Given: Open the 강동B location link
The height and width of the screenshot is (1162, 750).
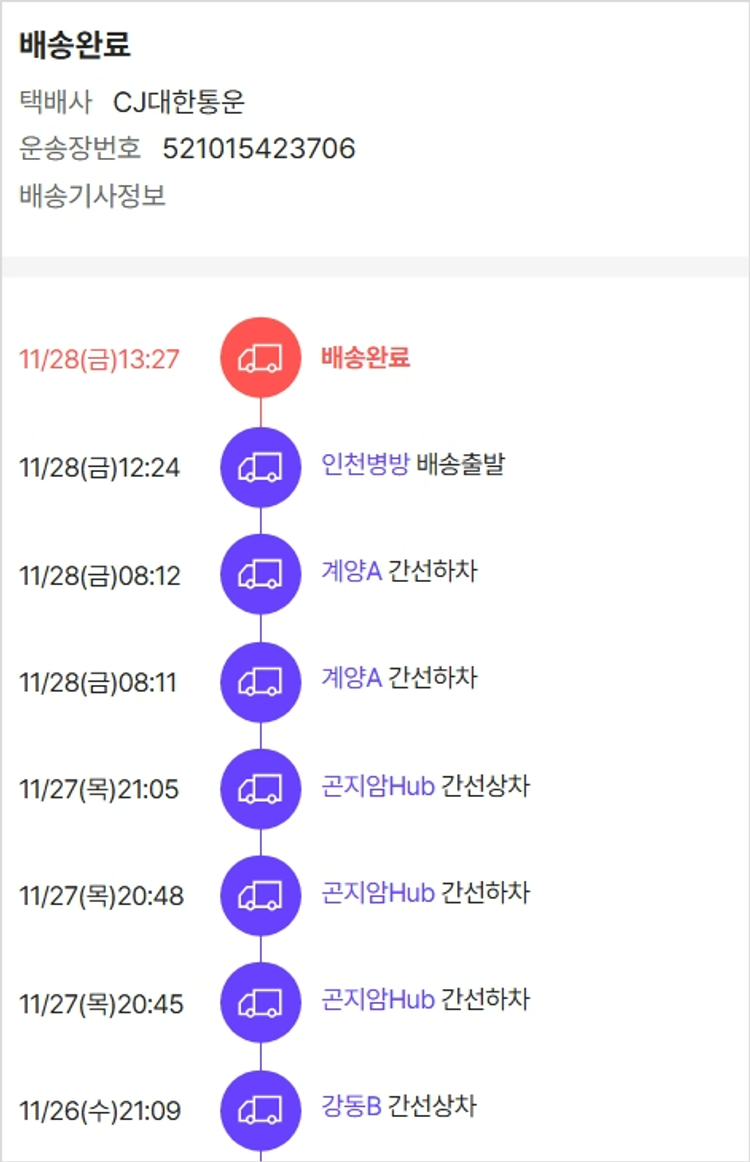Looking at the screenshot, I should tap(351, 1106).
